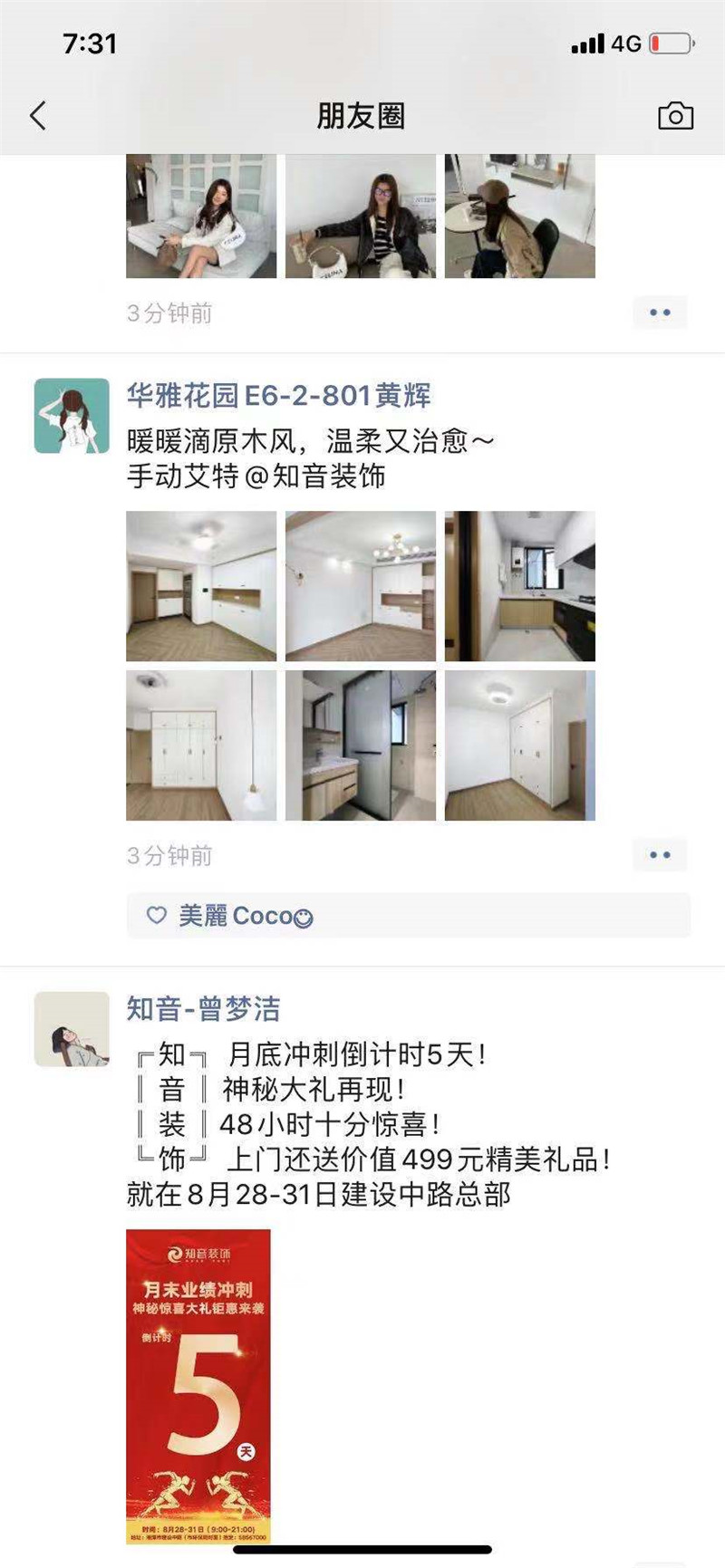Open the chandelier room photo in 黄辉's post
The image size is (725, 1568).
click(x=360, y=586)
